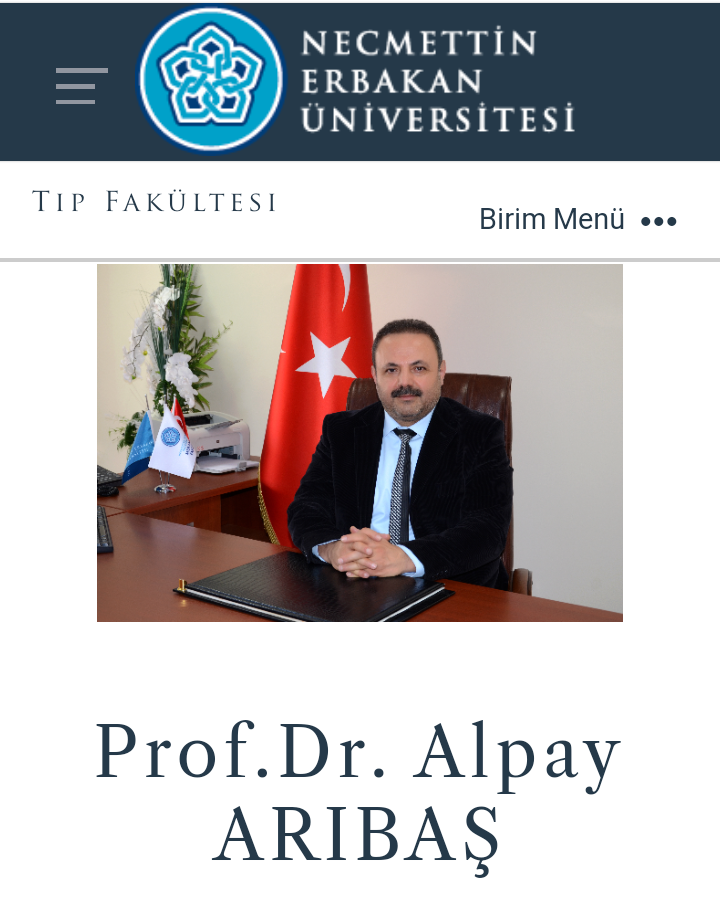Expand the Birim Menü options
This screenshot has width=720, height=916.
pos(578,219)
